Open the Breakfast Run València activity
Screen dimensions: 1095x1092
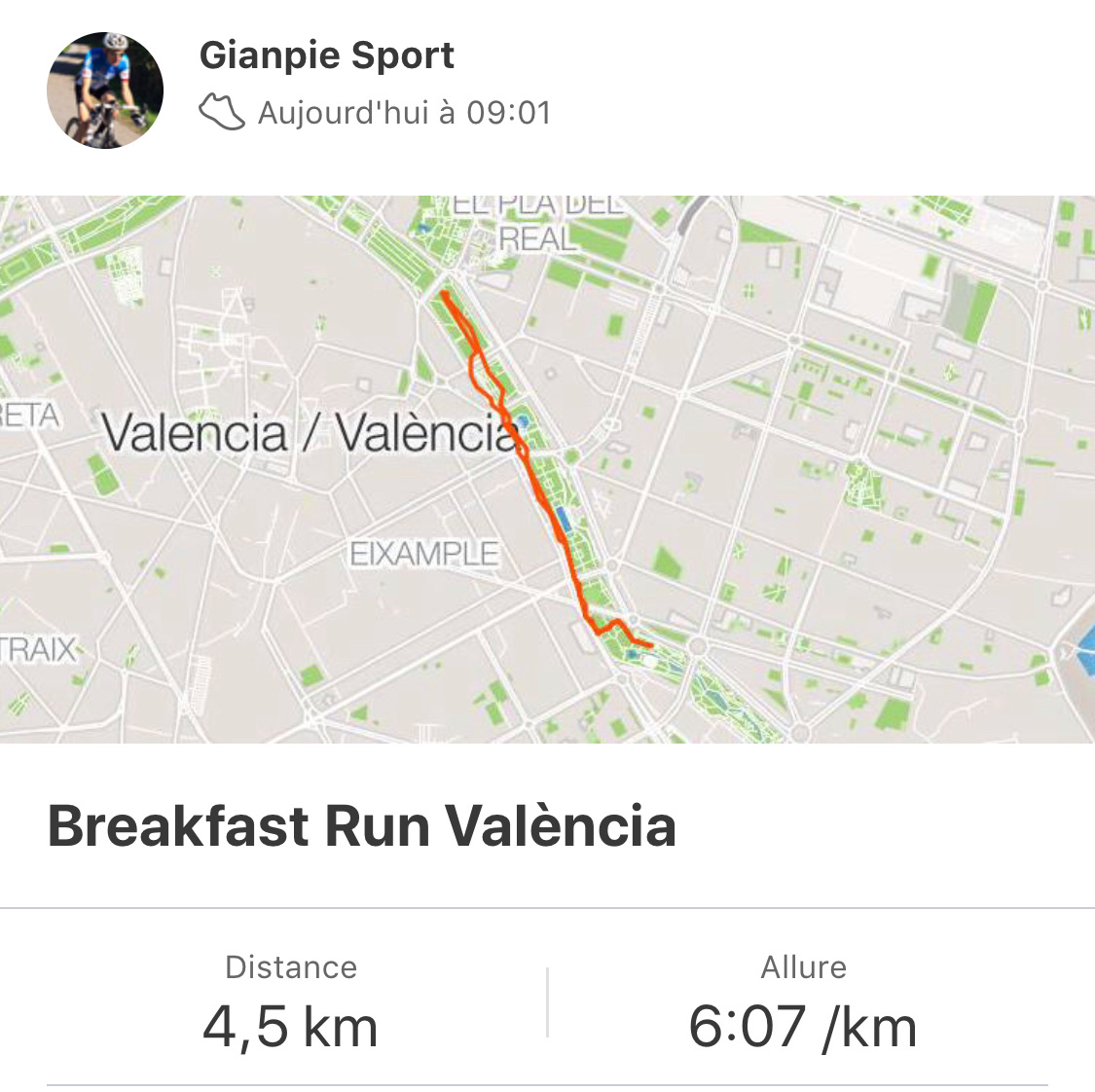point(361,827)
